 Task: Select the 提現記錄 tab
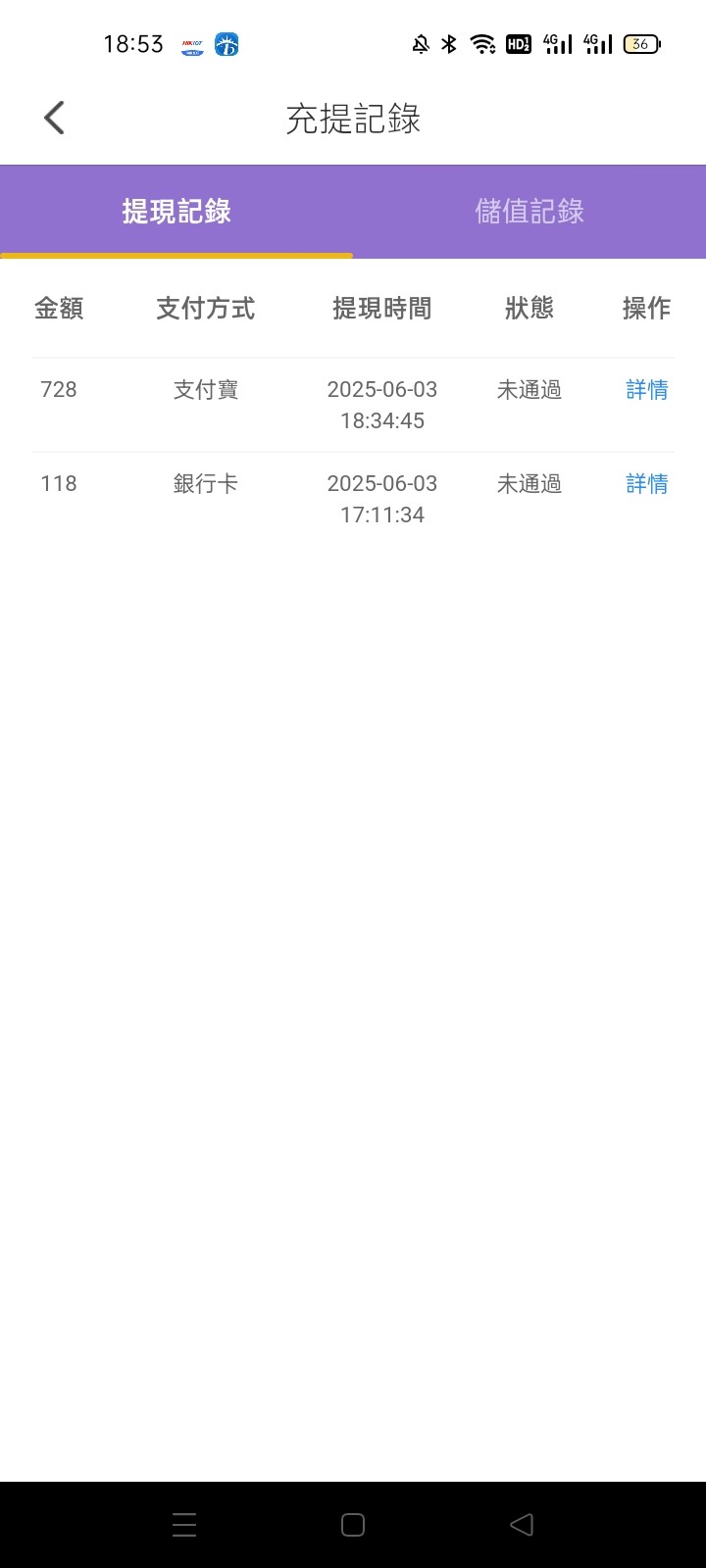coord(176,211)
